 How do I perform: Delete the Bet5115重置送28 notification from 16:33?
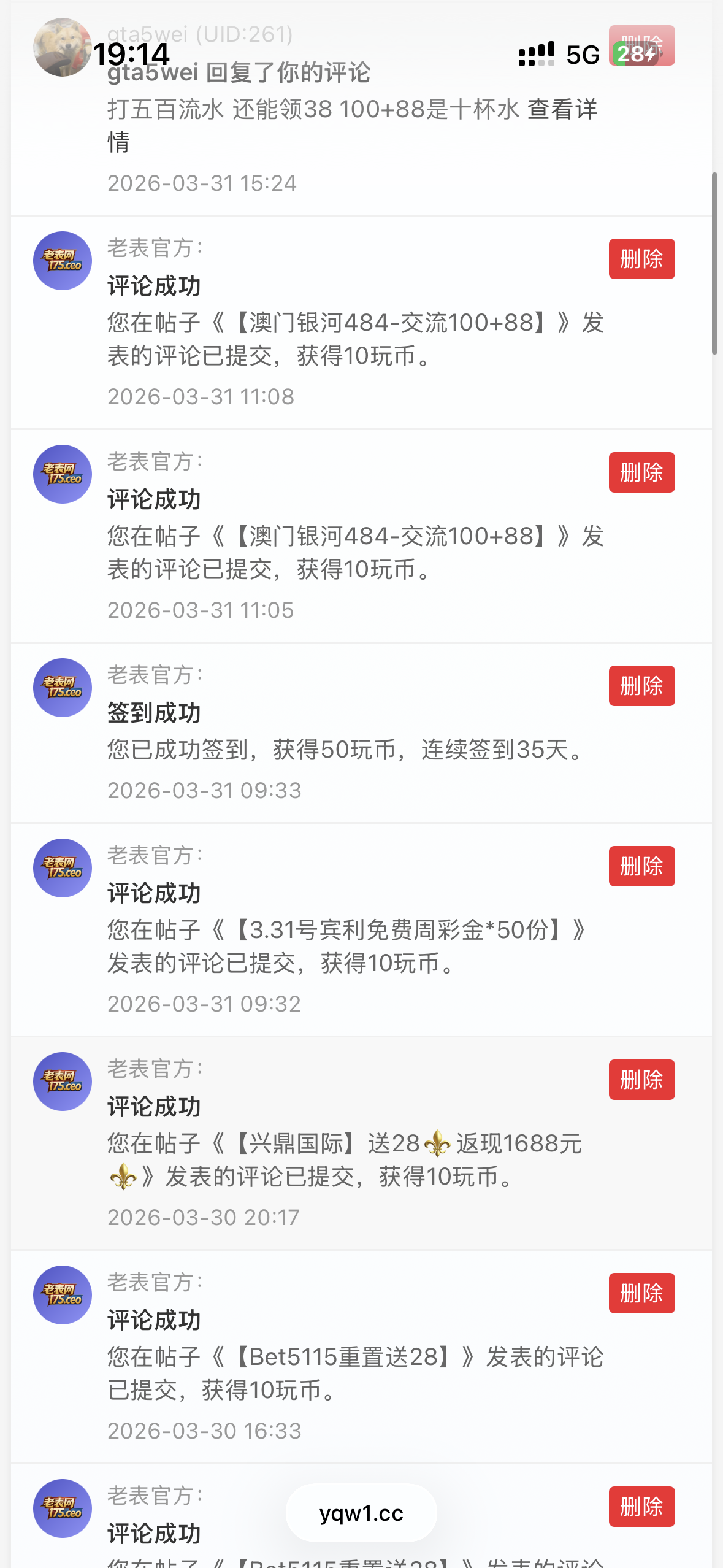(x=641, y=1293)
